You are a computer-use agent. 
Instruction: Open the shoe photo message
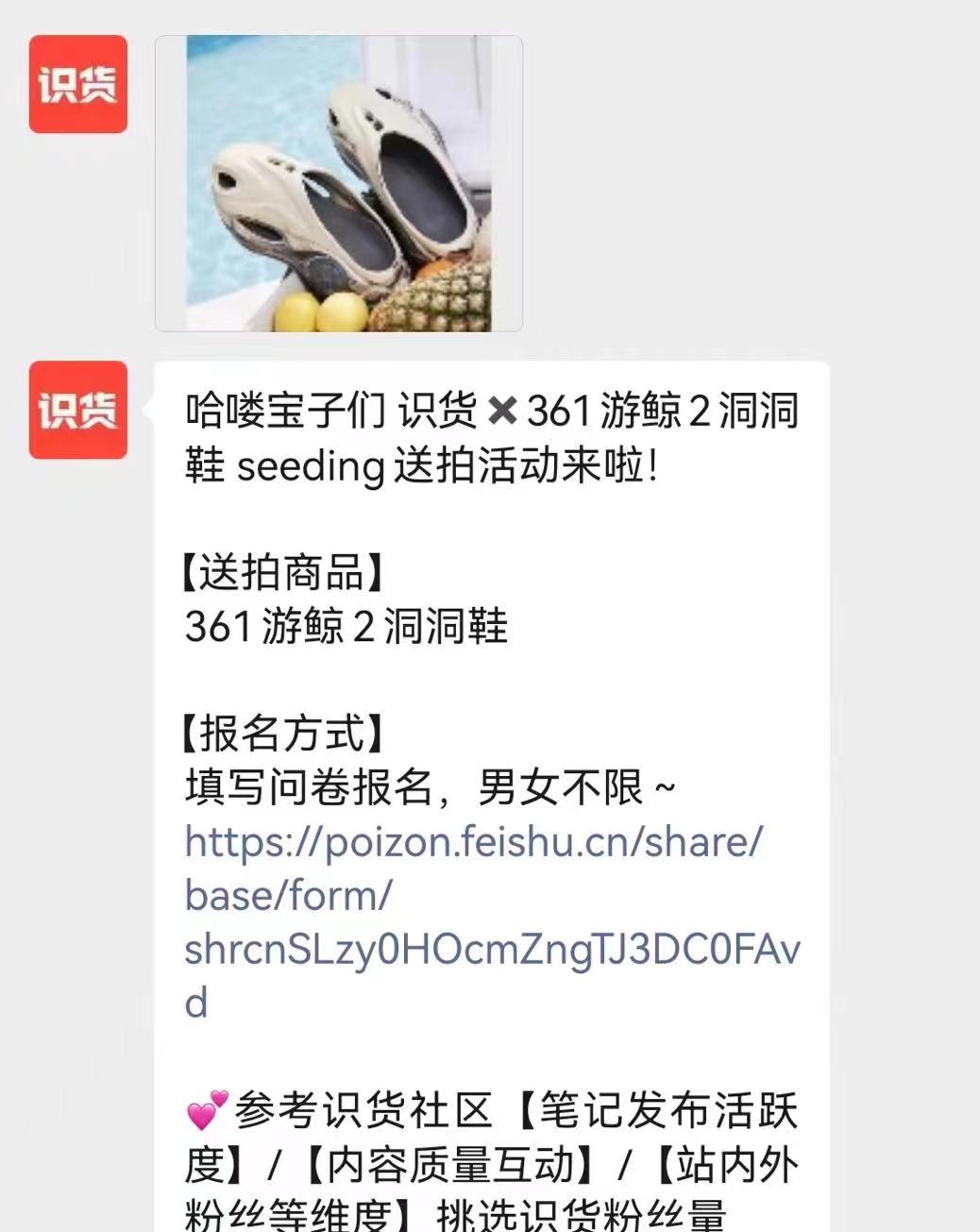point(338,183)
